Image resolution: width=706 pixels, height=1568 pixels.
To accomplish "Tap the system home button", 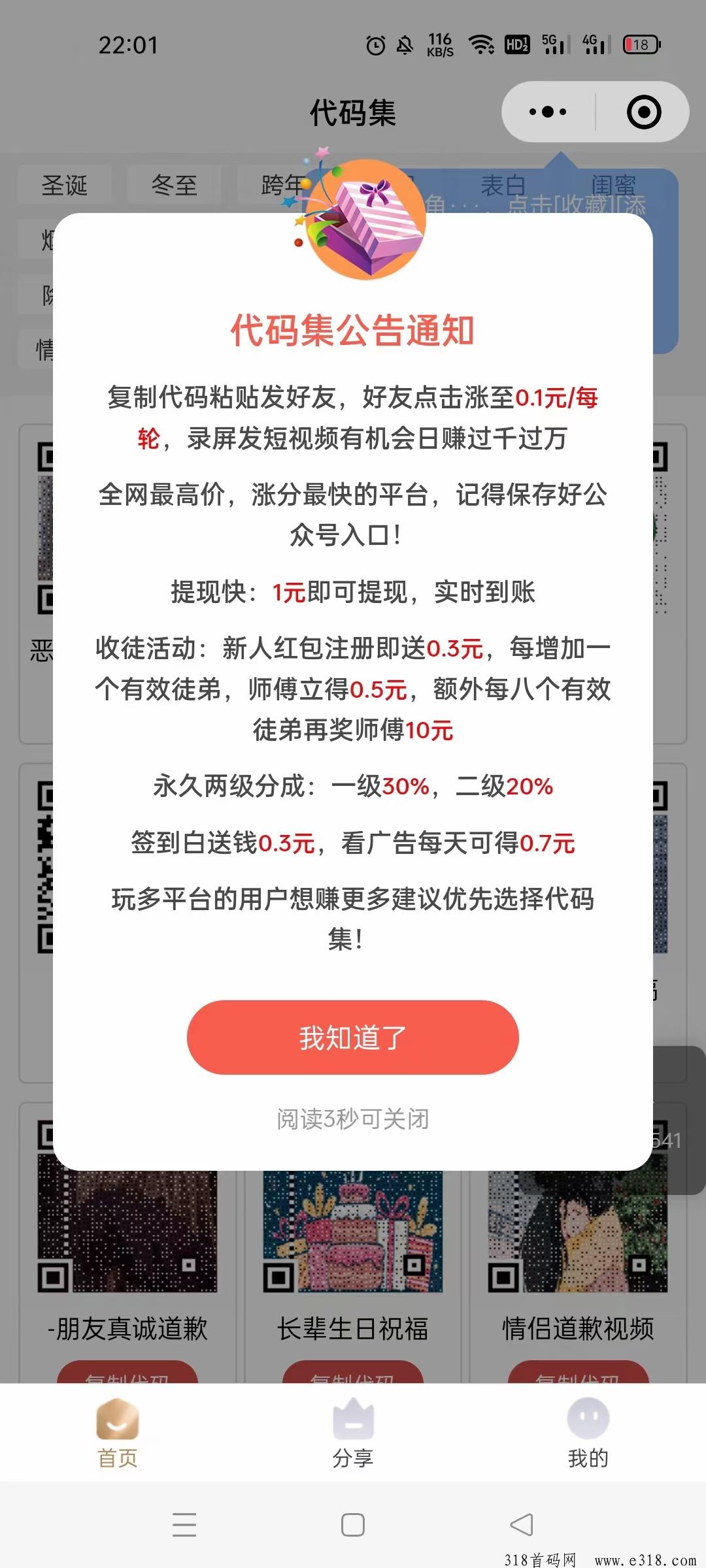I will pyautogui.click(x=353, y=1525).
